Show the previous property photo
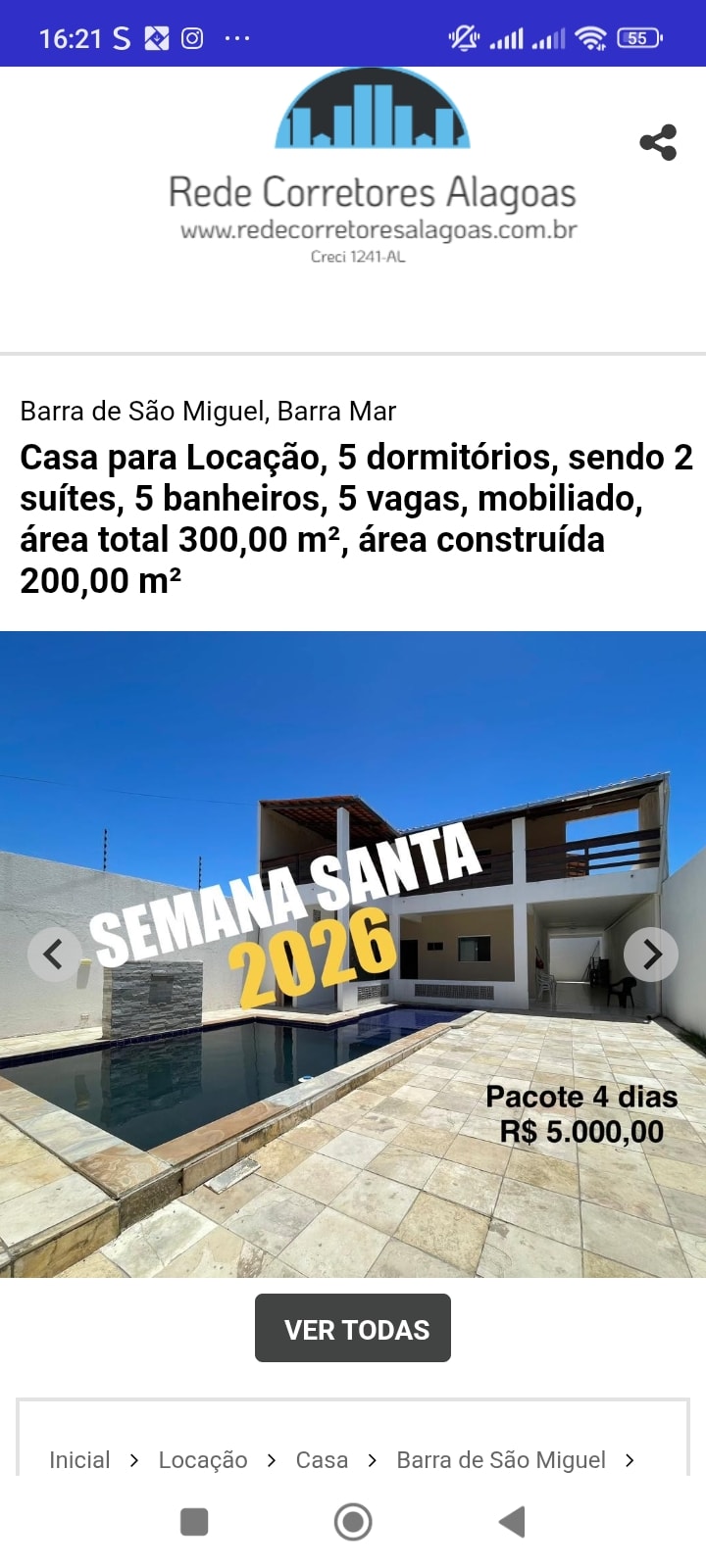Image resolution: width=706 pixels, height=1568 pixels. (x=54, y=954)
